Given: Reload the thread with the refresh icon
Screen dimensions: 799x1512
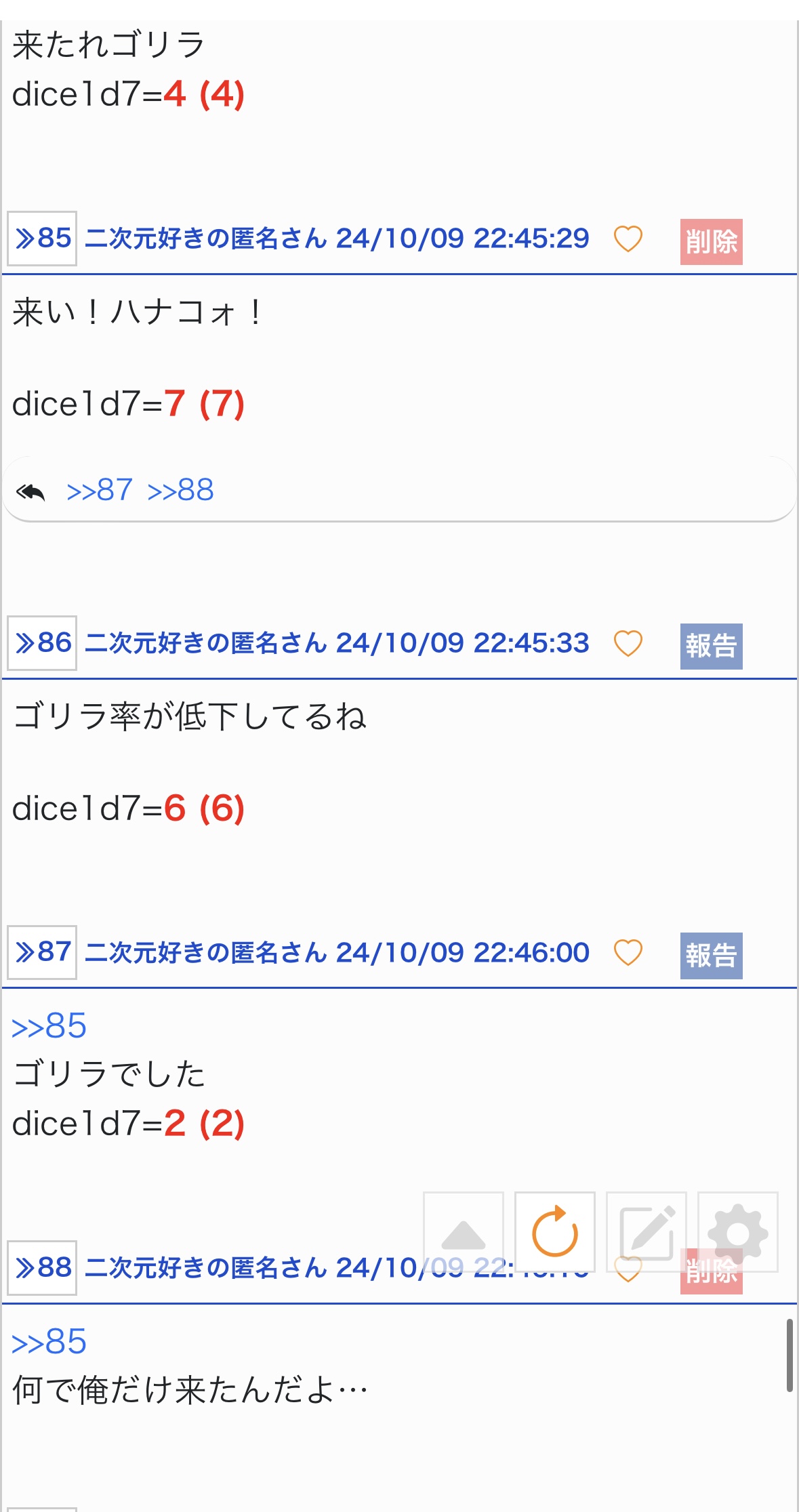Looking at the screenshot, I should (x=555, y=1232).
